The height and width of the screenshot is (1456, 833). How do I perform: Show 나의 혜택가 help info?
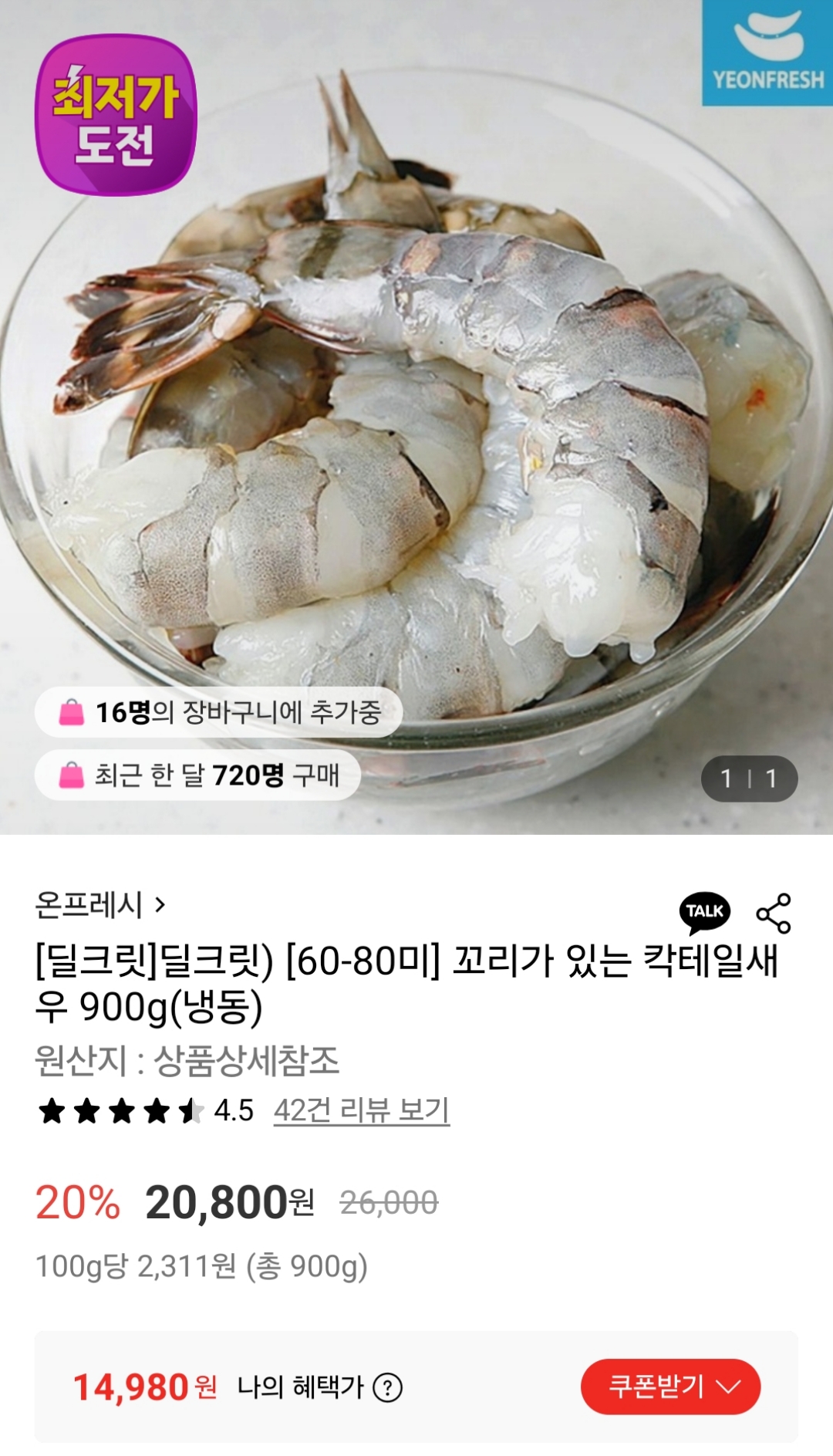(387, 1388)
